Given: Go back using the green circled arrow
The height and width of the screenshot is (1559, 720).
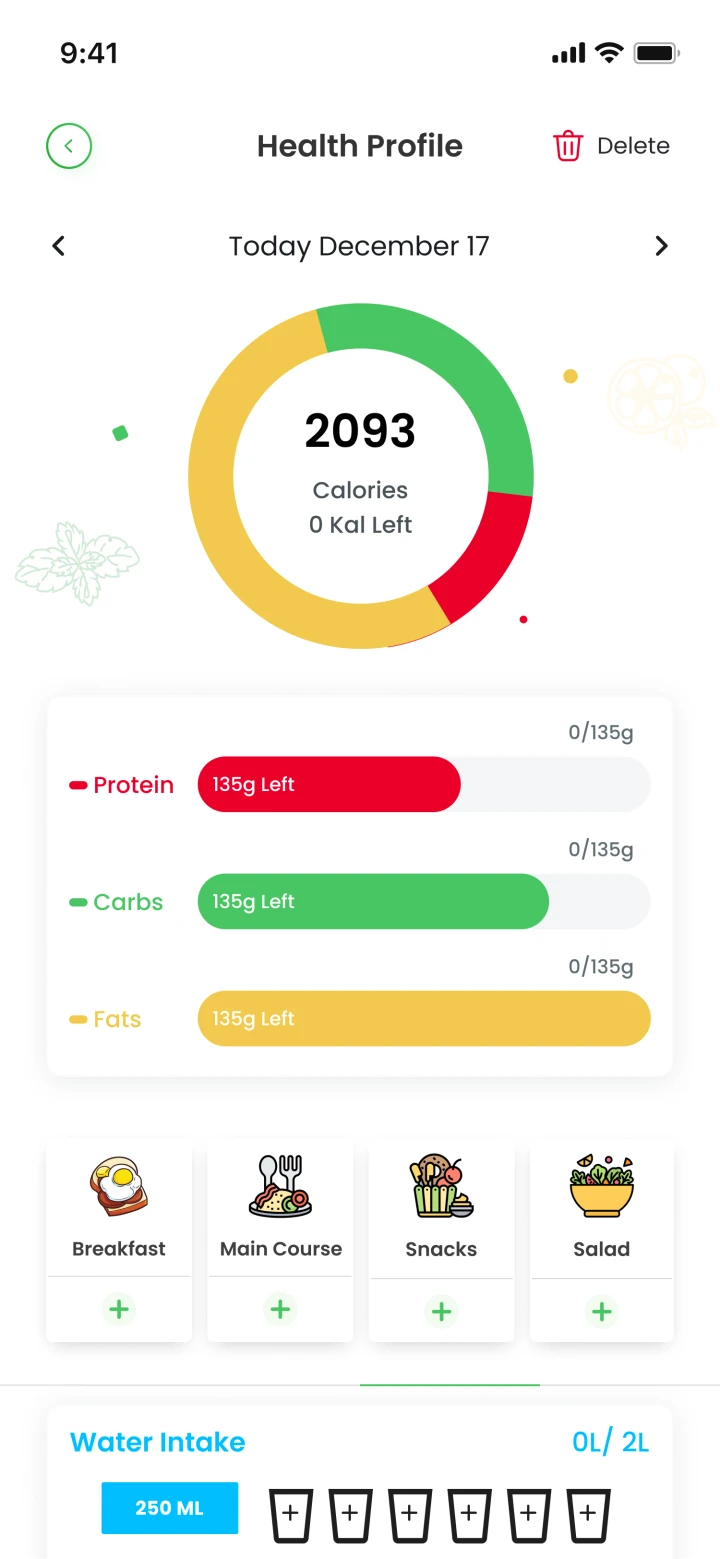Looking at the screenshot, I should 69,146.
